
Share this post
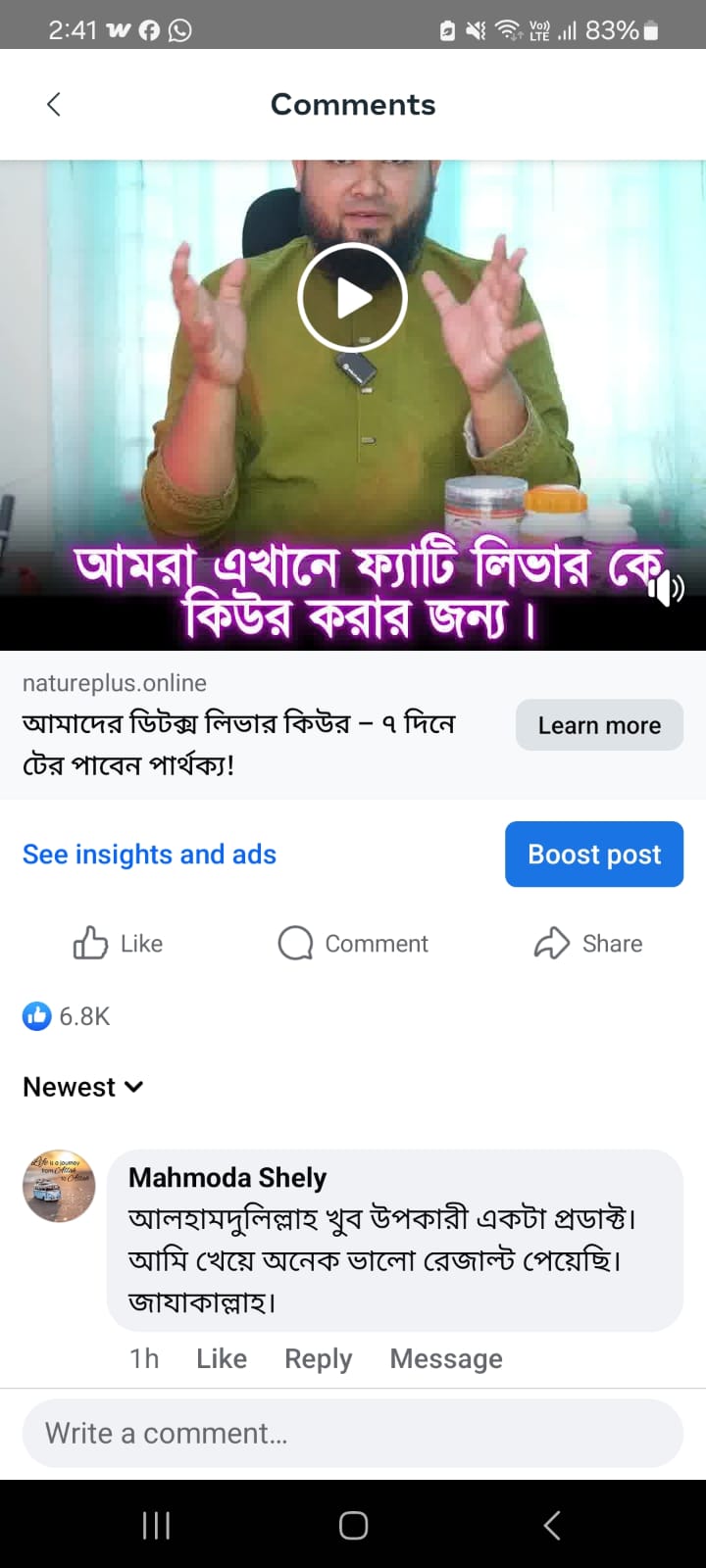point(588,944)
